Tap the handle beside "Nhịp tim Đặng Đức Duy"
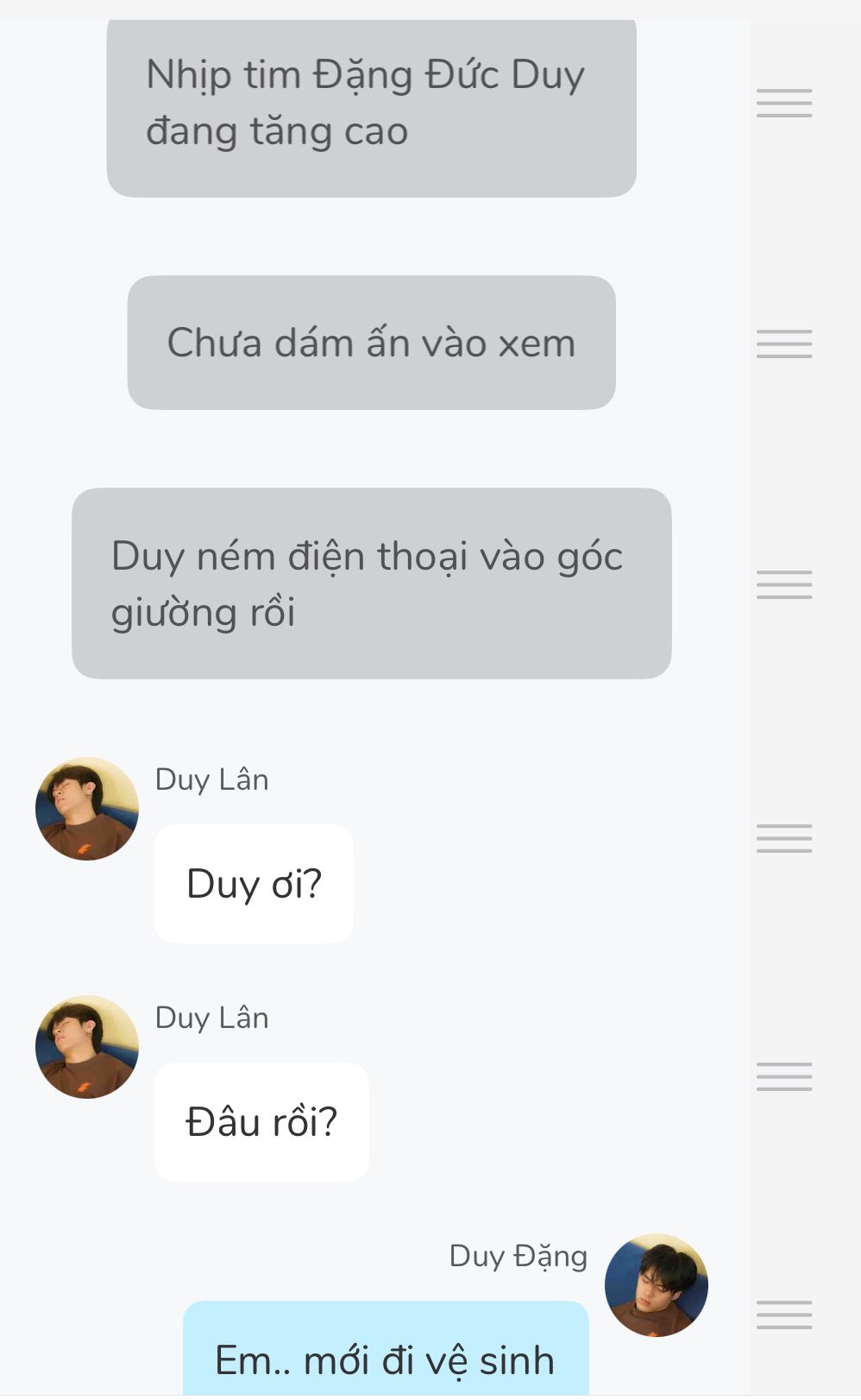 [x=784, y=103]
